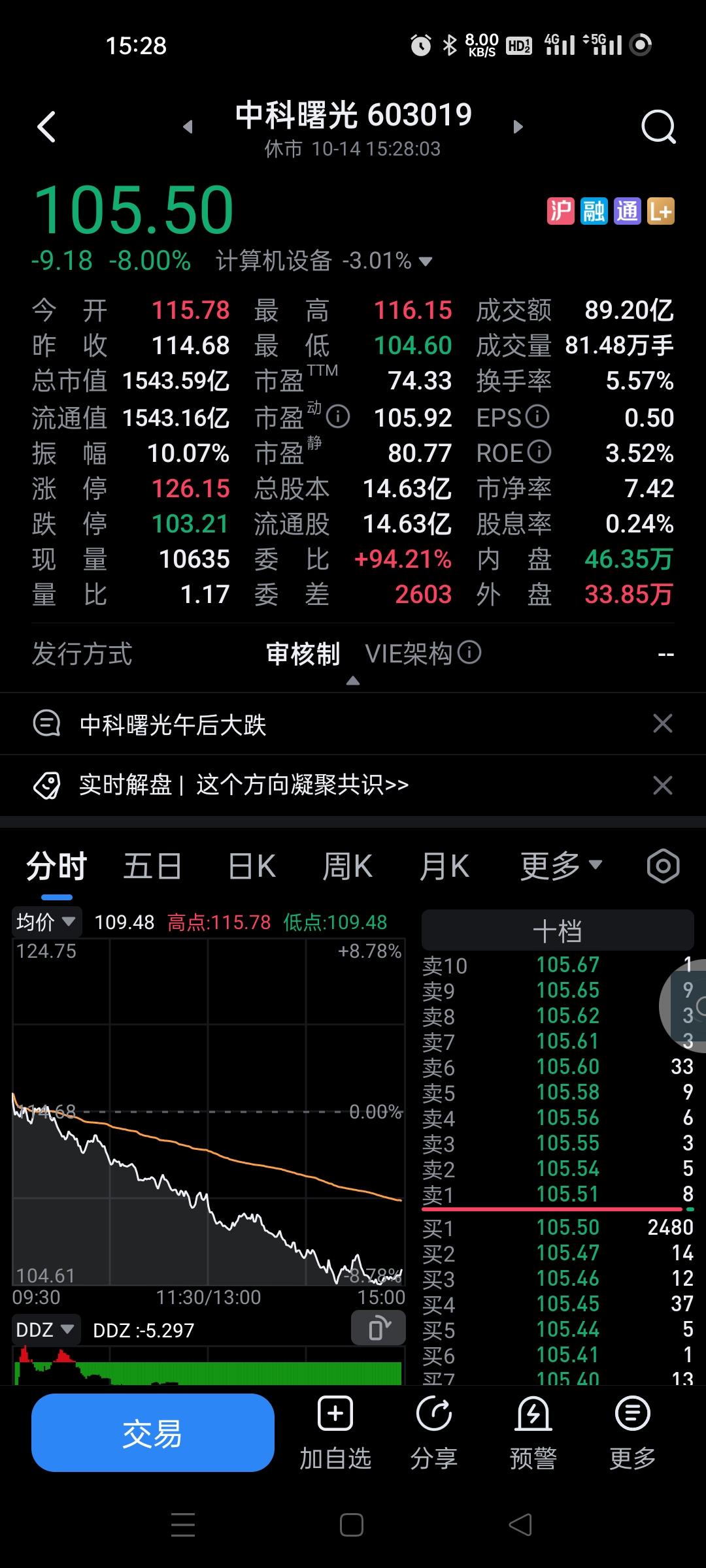The height and width of the screenshot is (1568, 706).
Task: Switch to the previous stock arrow
Action: [x=188, y=127]
